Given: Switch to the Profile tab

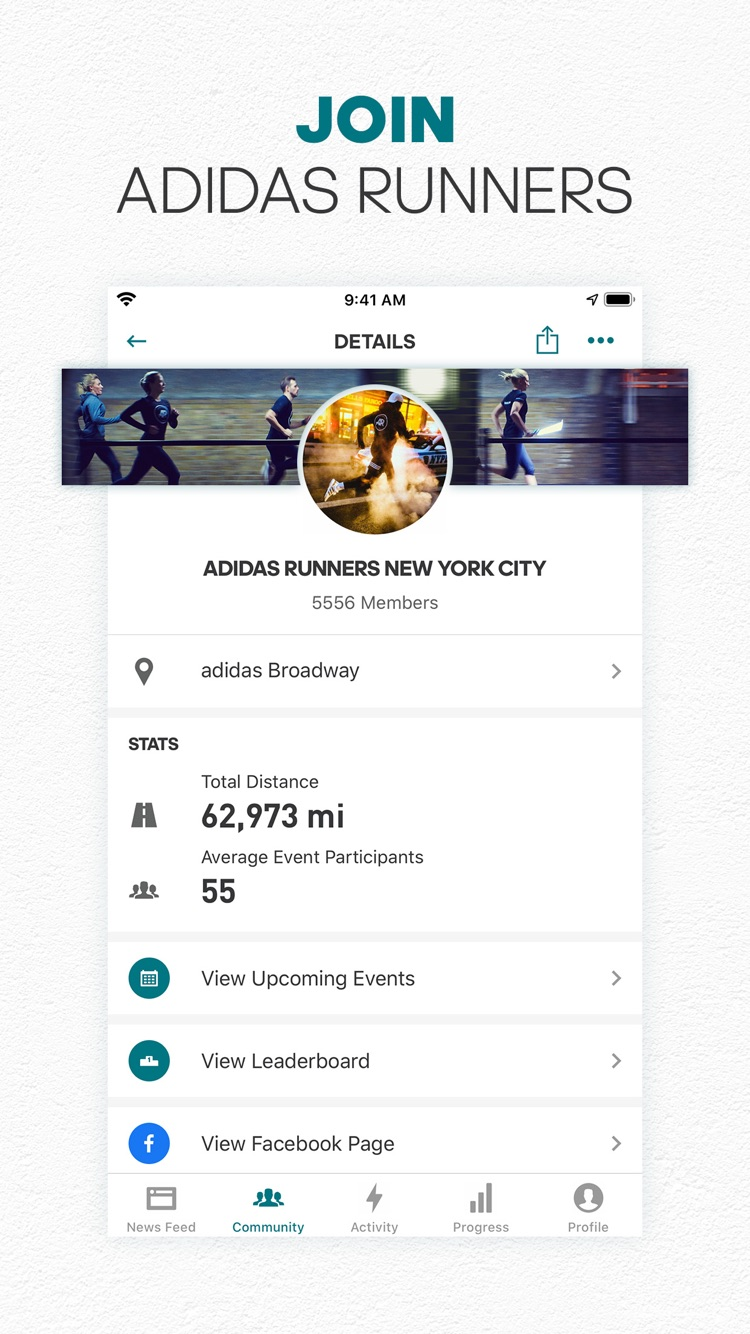Looking at the screenshot, I should pyautogui.click(x=588, y=1205).
